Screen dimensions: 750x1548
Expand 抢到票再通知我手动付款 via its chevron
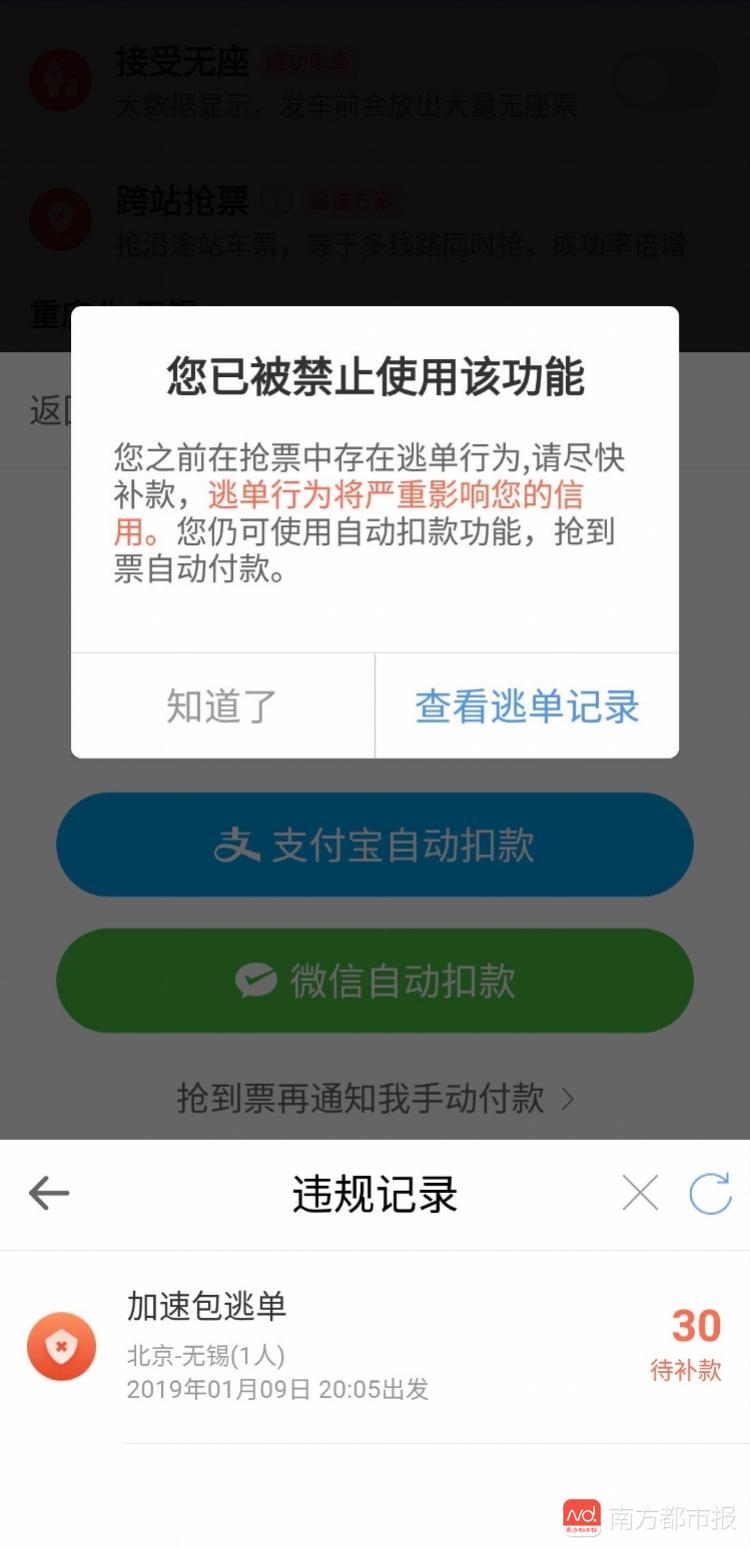point(567,1099)
